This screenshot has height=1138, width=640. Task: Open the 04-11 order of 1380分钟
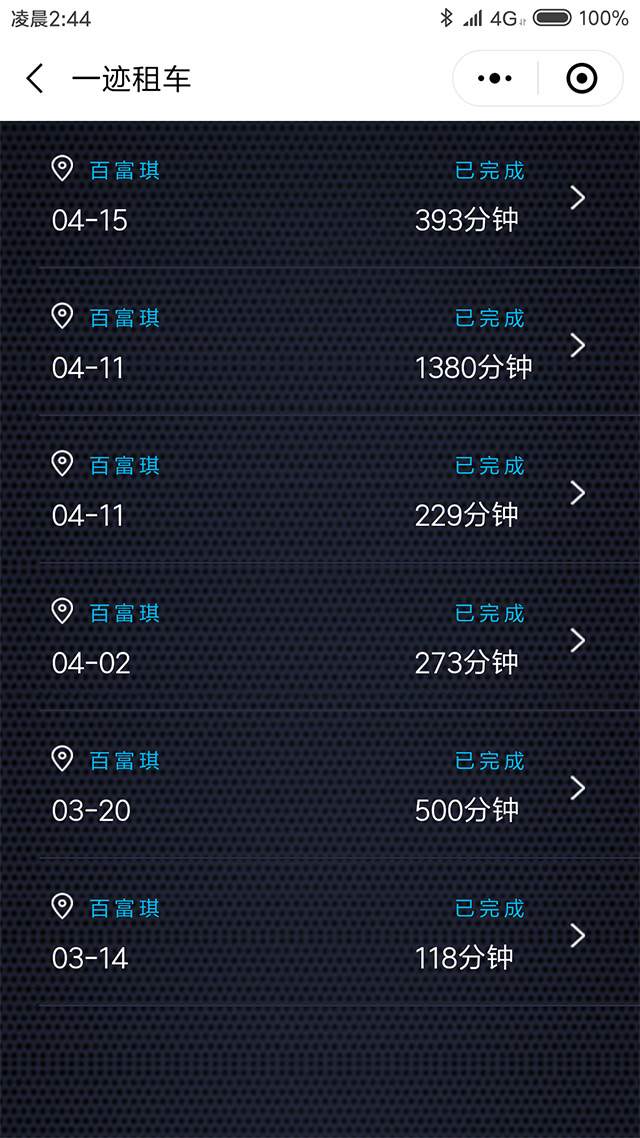tap(320, 344)
